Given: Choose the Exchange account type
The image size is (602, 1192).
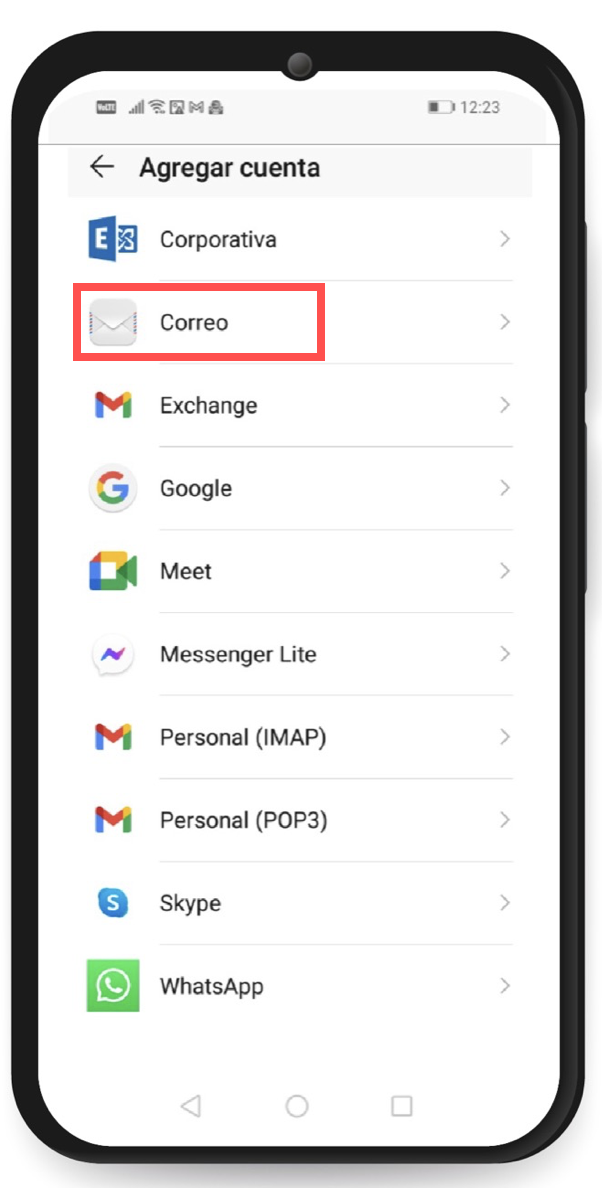Looking at the screenshot, I should click(x=300, y=405).
